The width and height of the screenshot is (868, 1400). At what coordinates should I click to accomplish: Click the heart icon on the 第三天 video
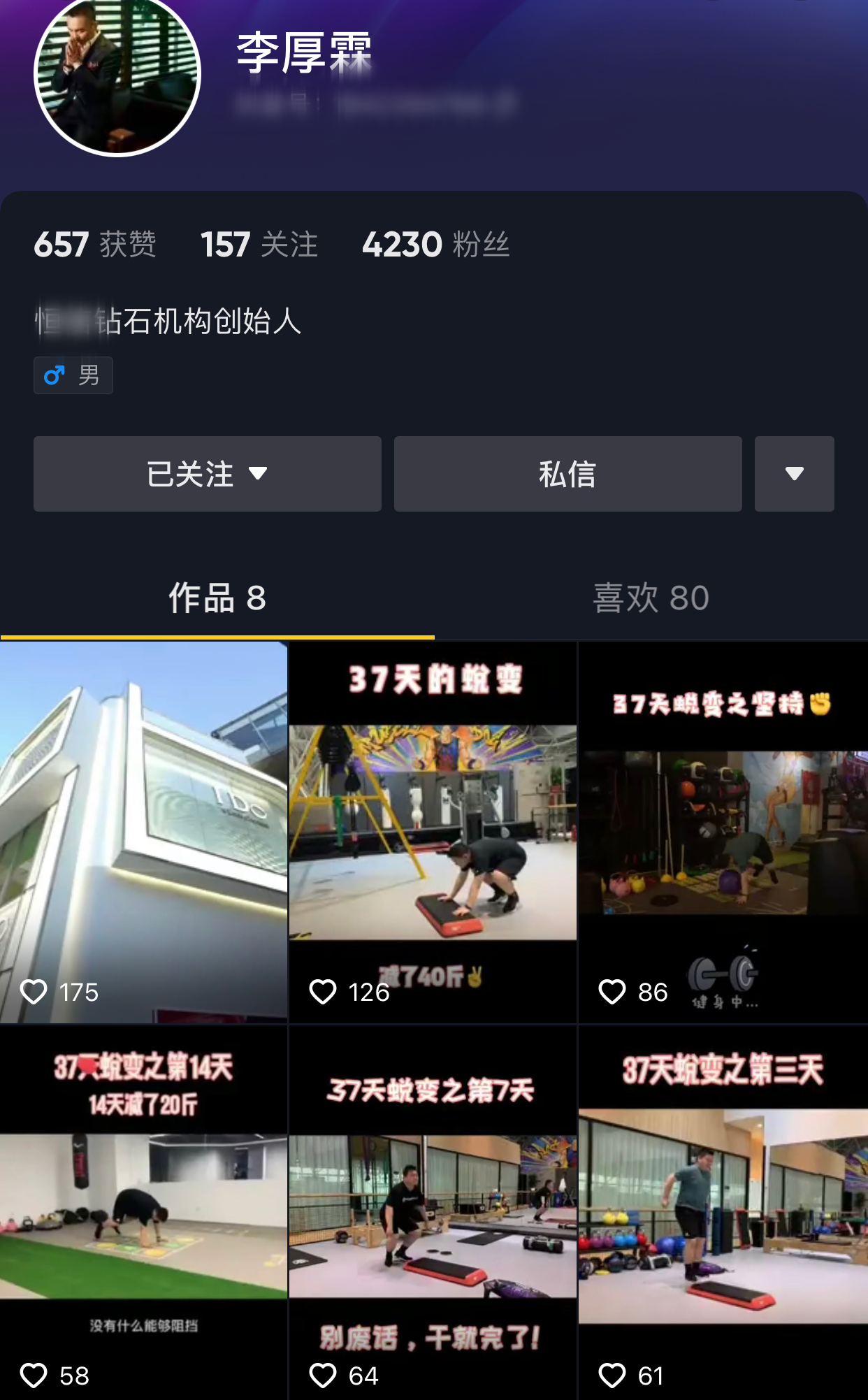tap(613, 1375)
